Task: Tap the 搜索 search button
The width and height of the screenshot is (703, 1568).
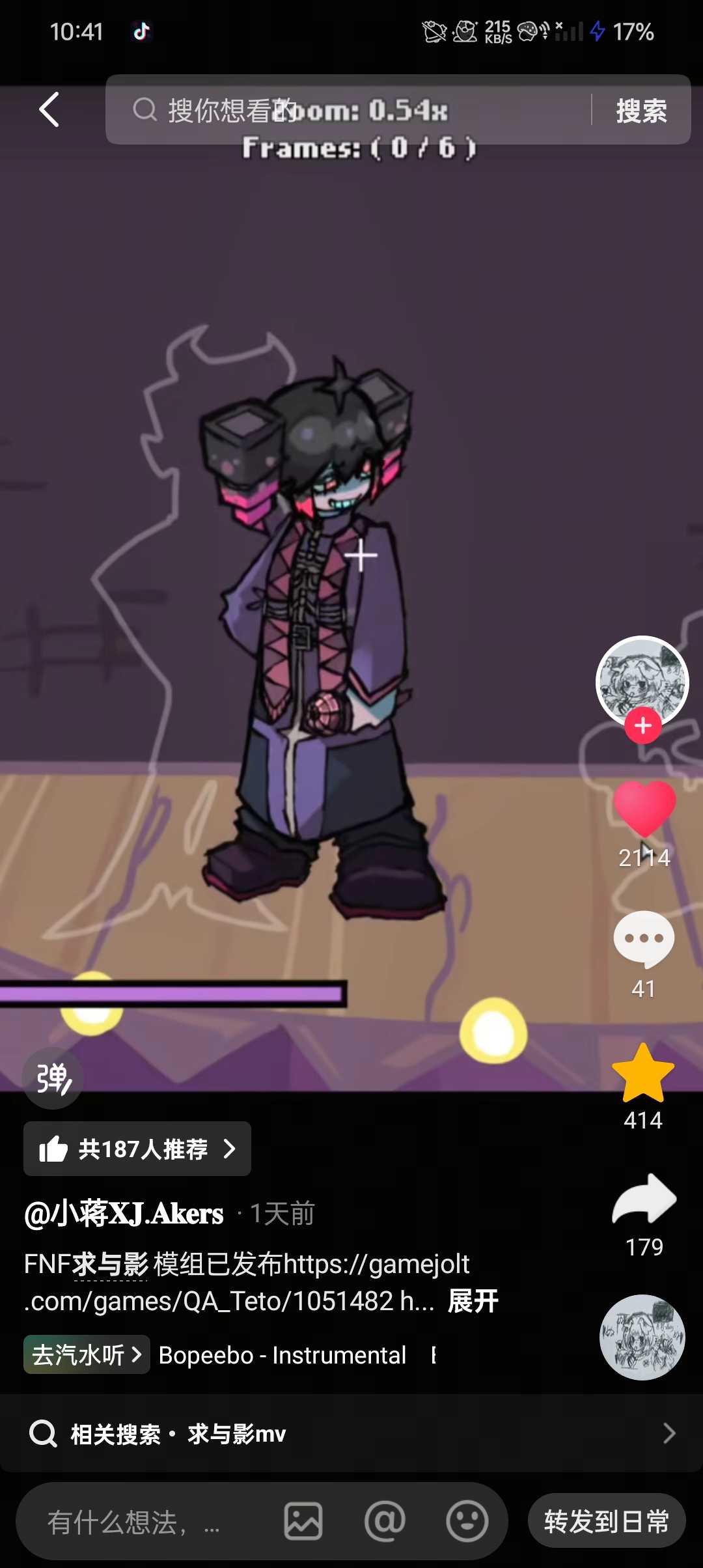Action: click(x=641, y=110)
